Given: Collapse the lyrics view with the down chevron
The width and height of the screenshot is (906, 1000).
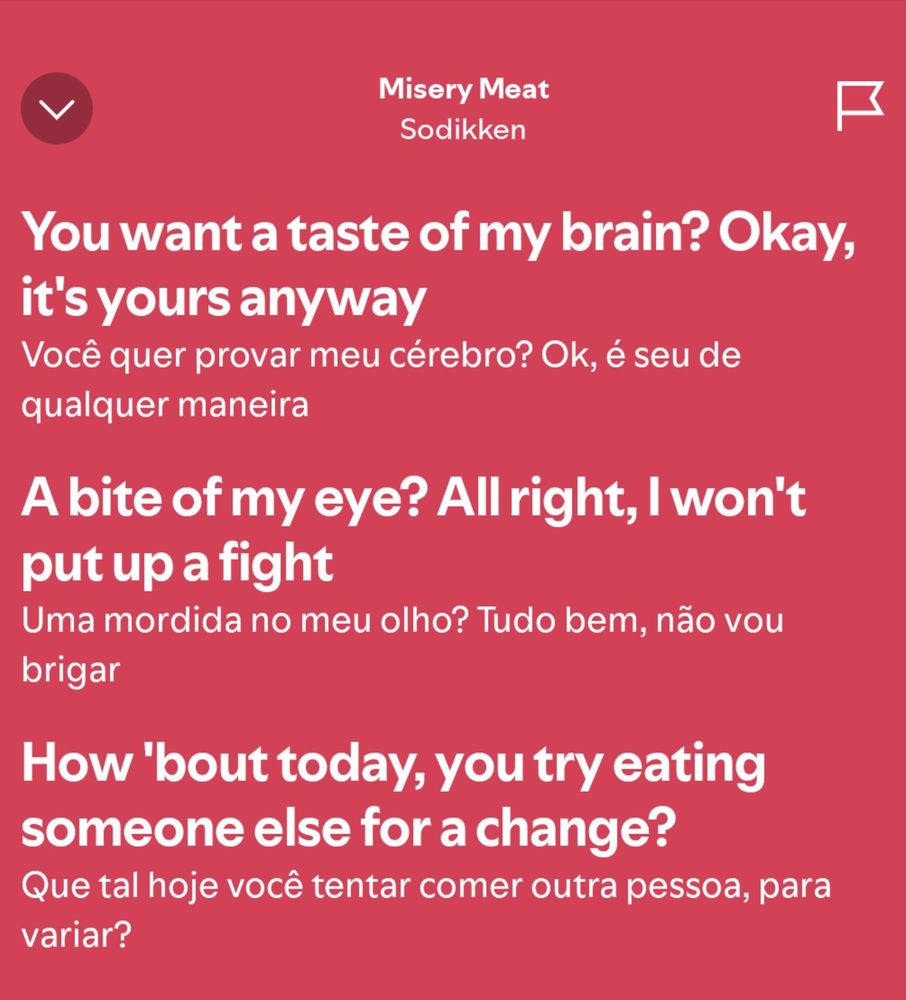Looking at the screenshot, I should point(57,109).
